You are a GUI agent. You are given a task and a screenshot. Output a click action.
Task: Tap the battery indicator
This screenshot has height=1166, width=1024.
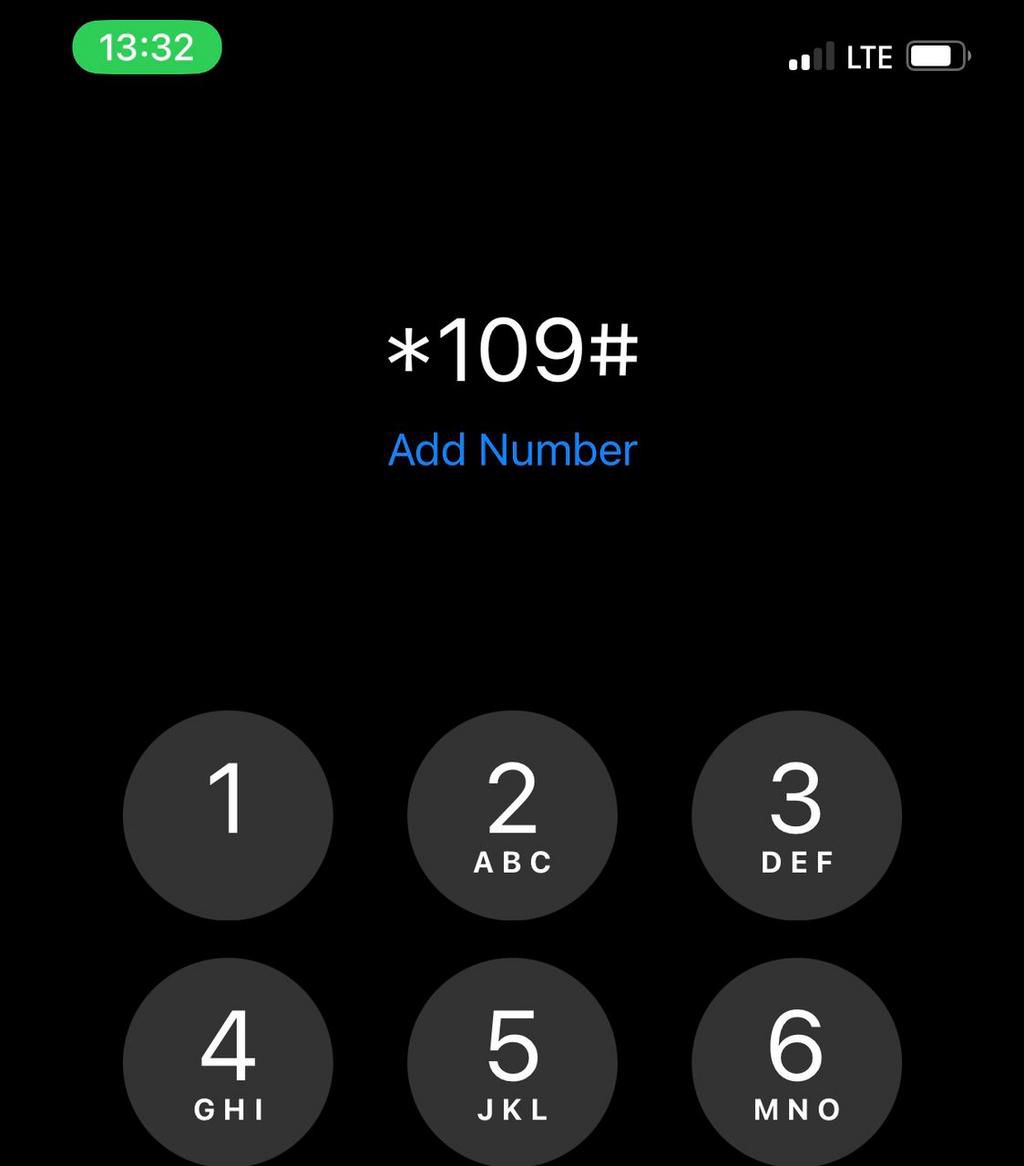[x=934, y=57]
